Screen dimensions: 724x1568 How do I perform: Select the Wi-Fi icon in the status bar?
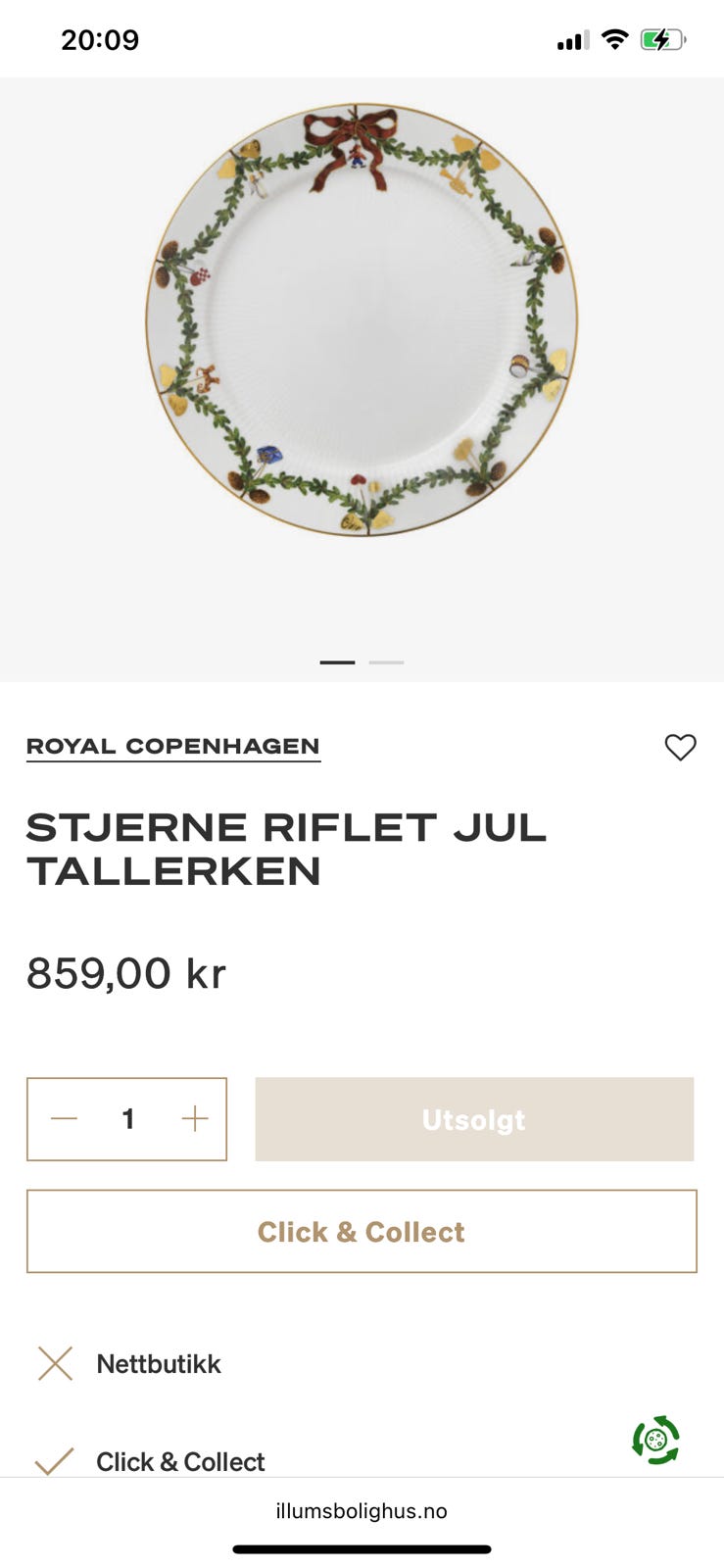tap(613, 38)
